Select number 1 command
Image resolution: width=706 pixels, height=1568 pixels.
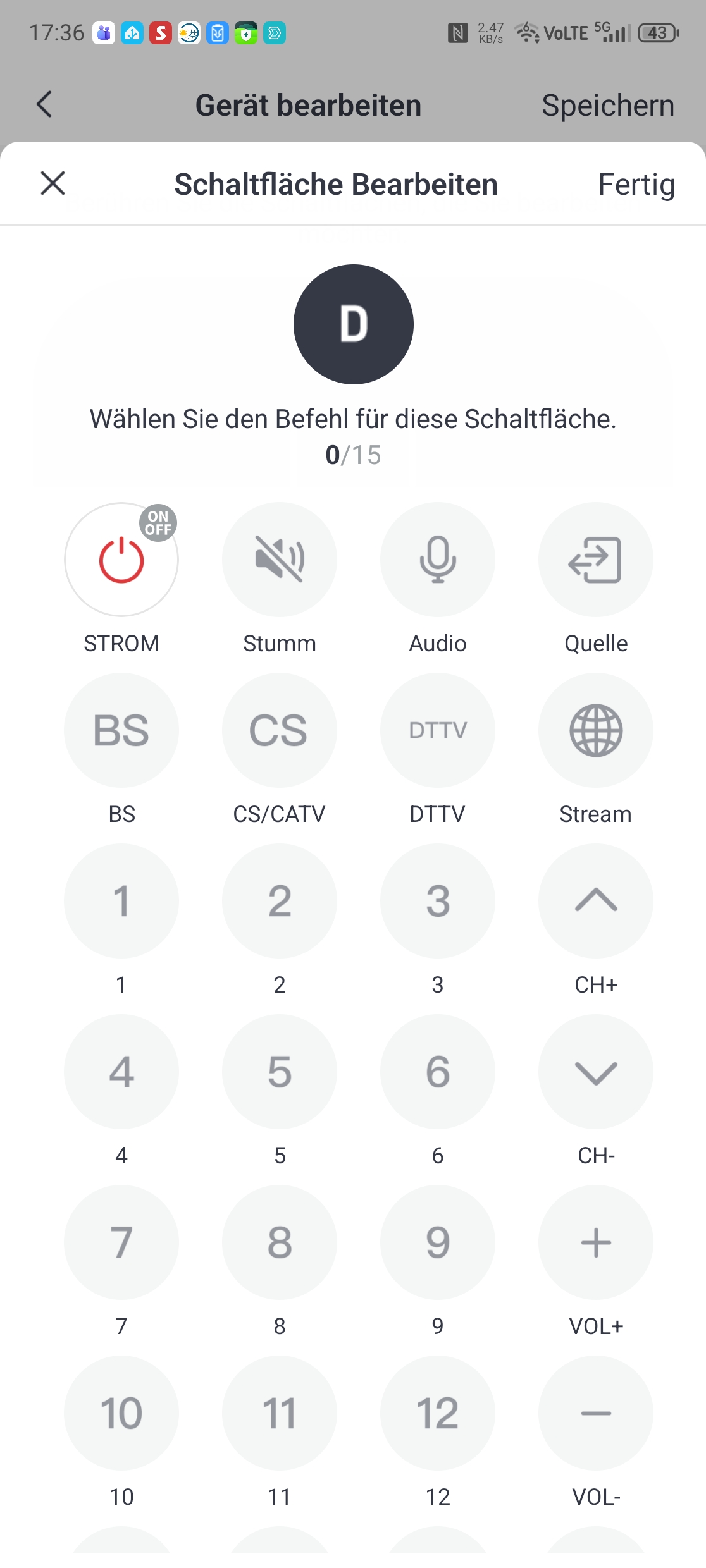tap(121, 901)
